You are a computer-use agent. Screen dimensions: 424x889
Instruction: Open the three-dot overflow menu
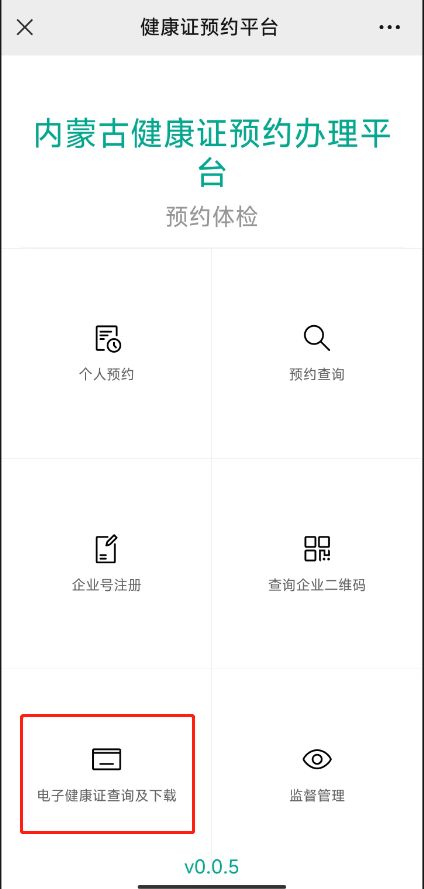[x=389, y=27]
